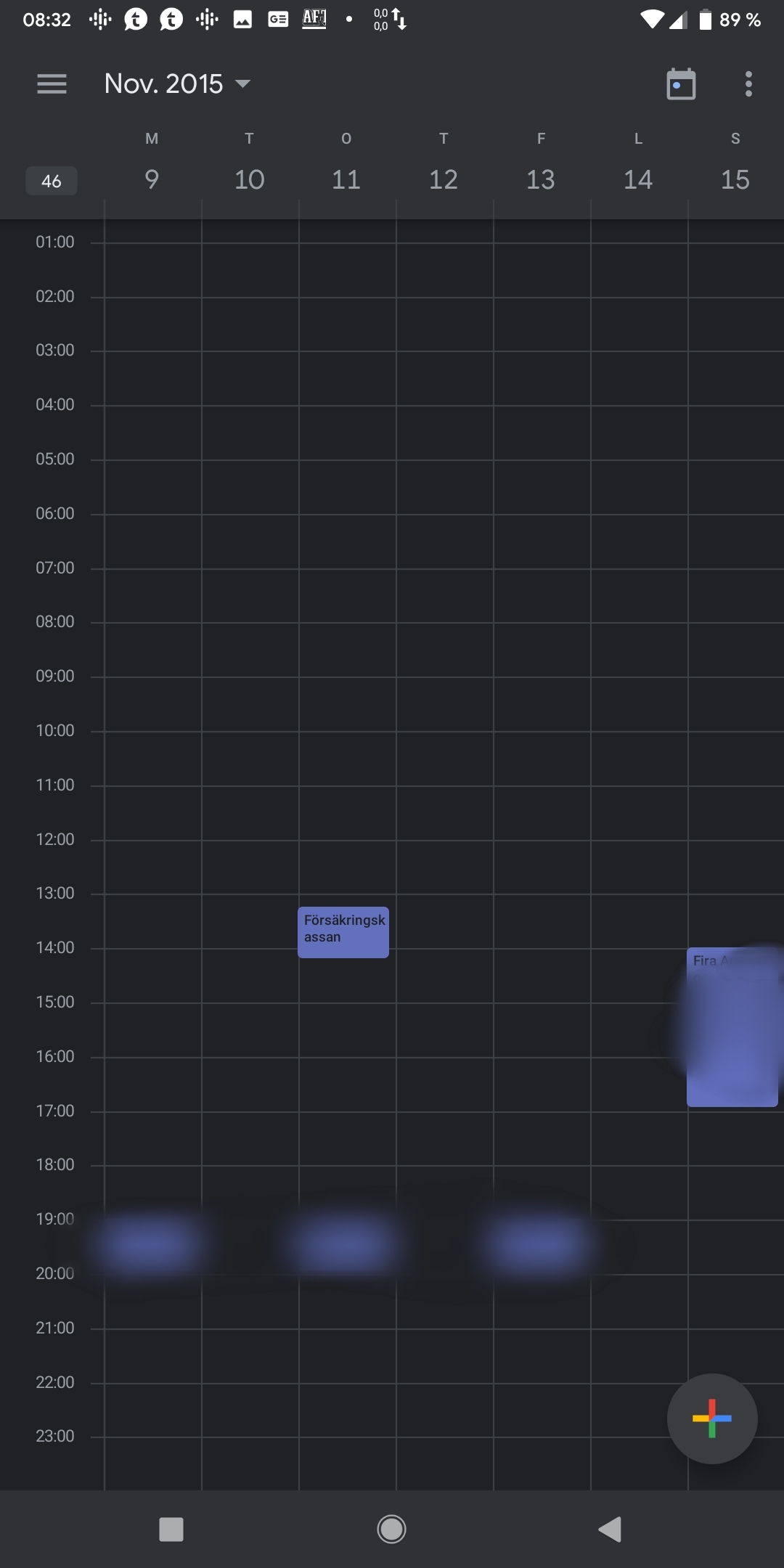Jump to today's date
784x1568 pixels.
click(681, 84)
